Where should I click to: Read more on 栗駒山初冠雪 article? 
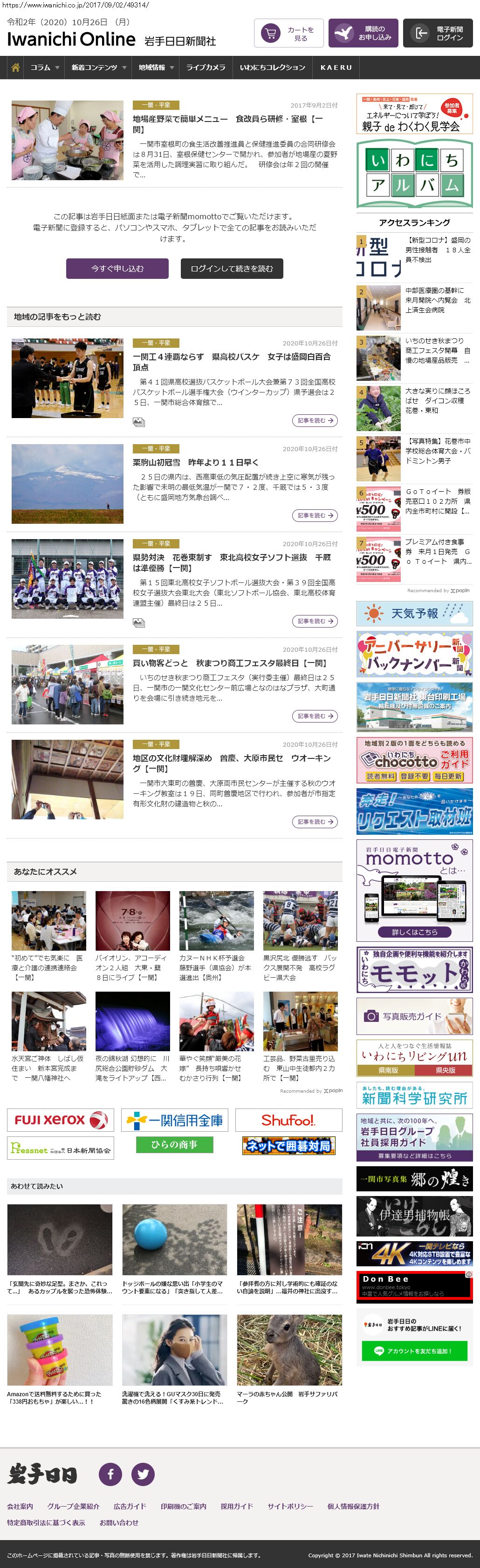coord(314,515)
